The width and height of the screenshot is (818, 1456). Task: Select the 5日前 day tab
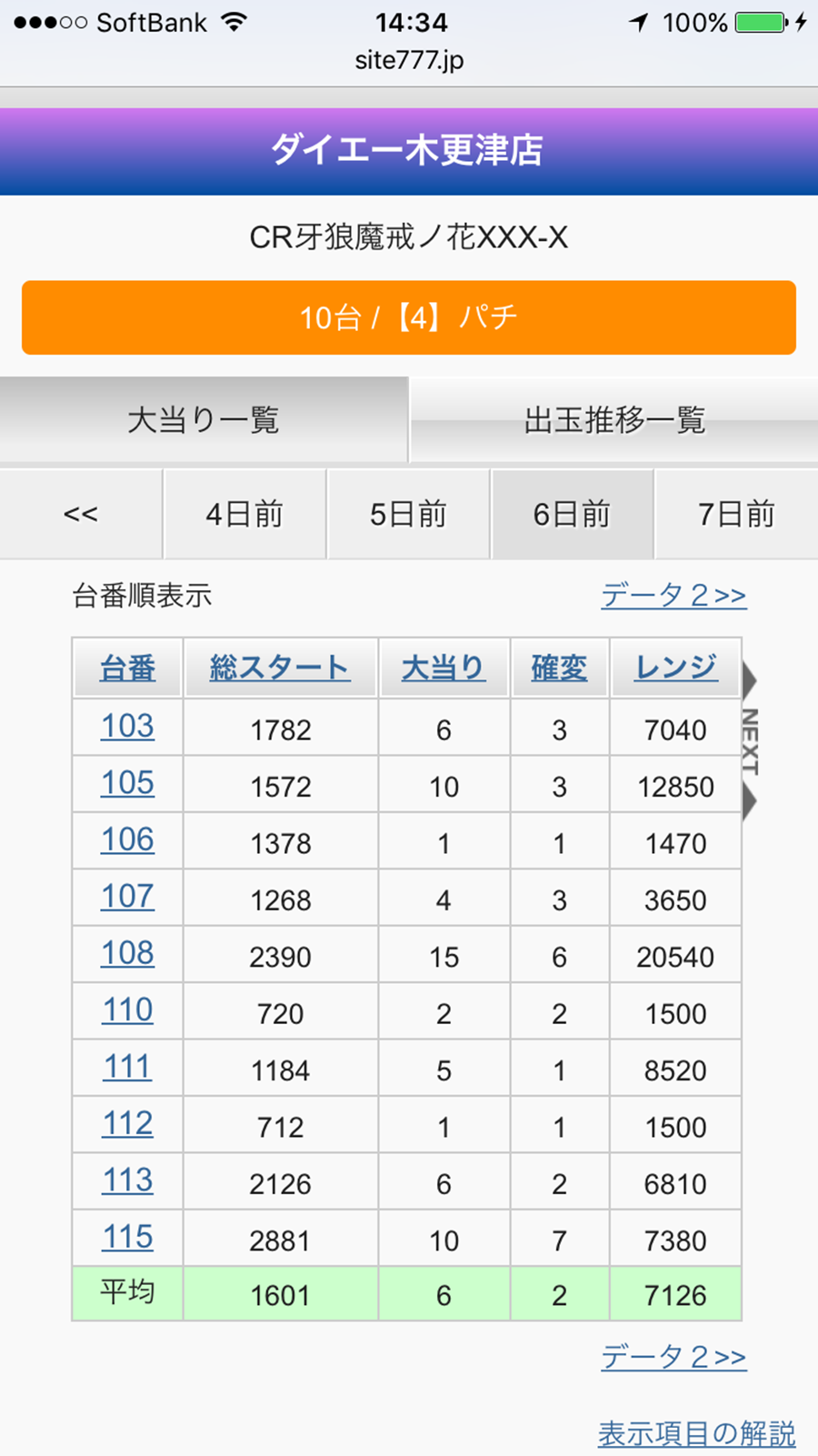click(x=408, y=514)
